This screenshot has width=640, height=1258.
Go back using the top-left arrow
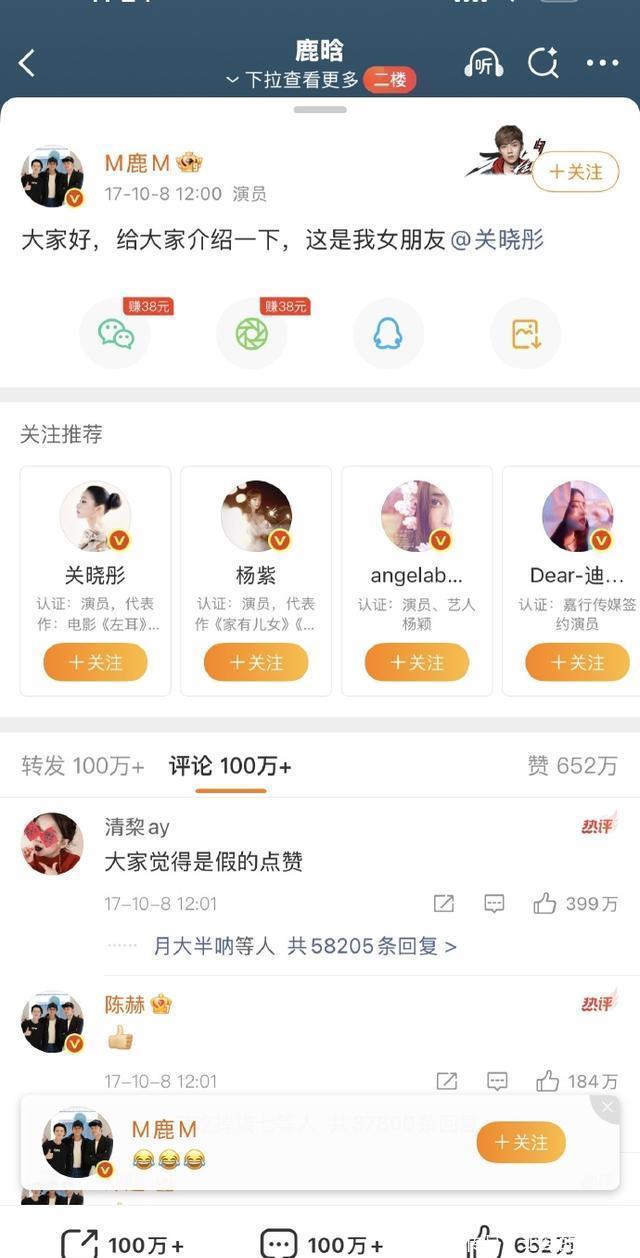27,63
